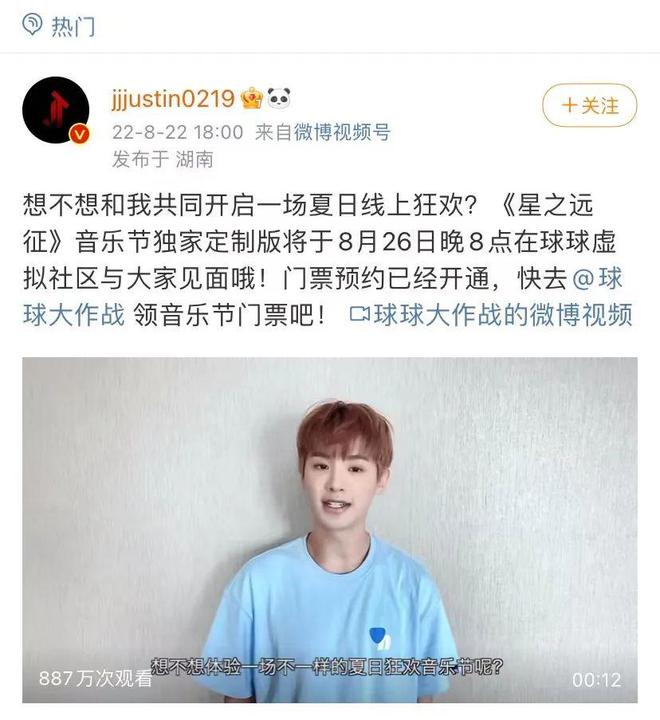The width and height of the screenshot is (660, 720).
Task: Open the 微博视频号 source link
Action: pos(342,131)
